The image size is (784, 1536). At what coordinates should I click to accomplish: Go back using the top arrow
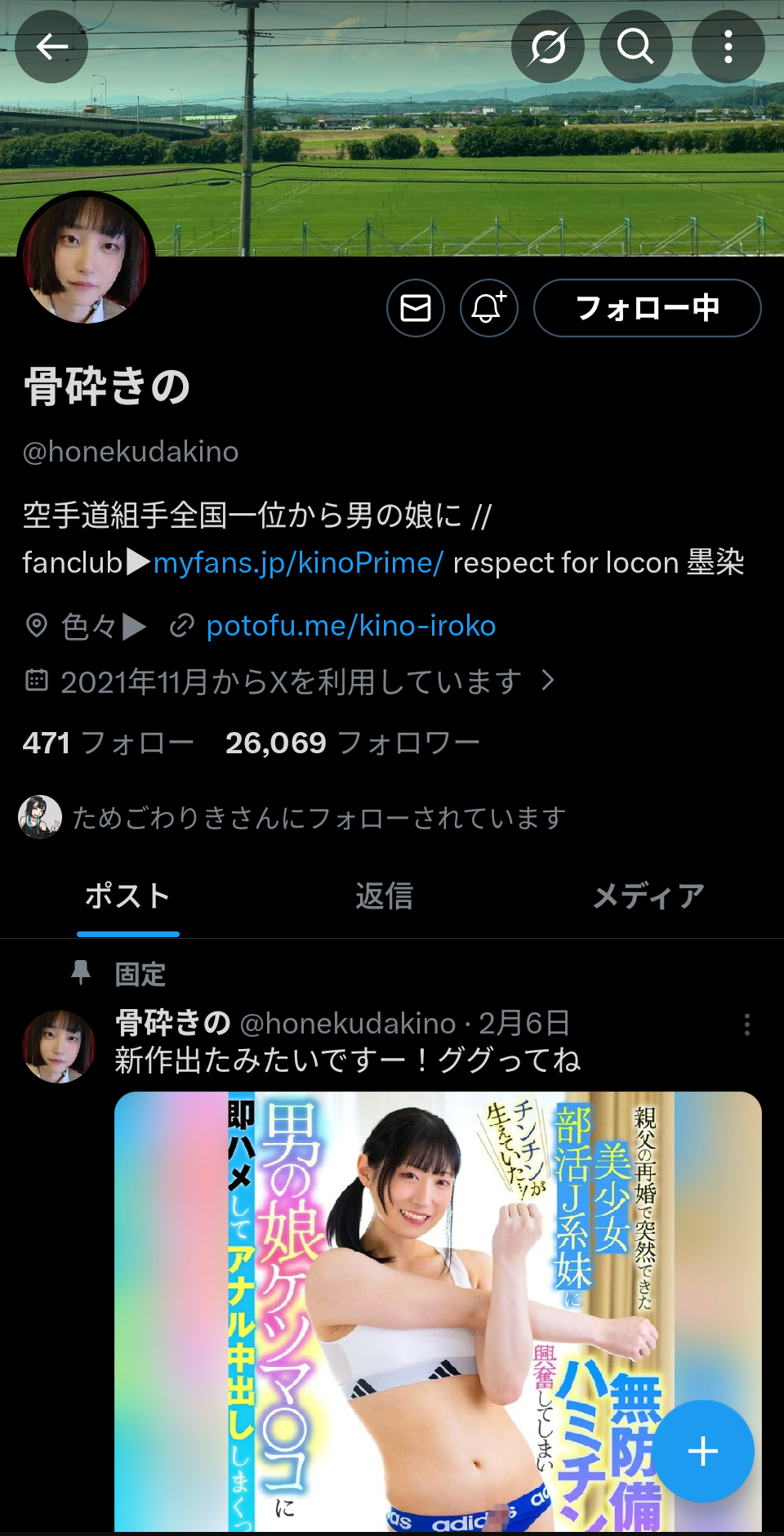[x=51, y=47]
